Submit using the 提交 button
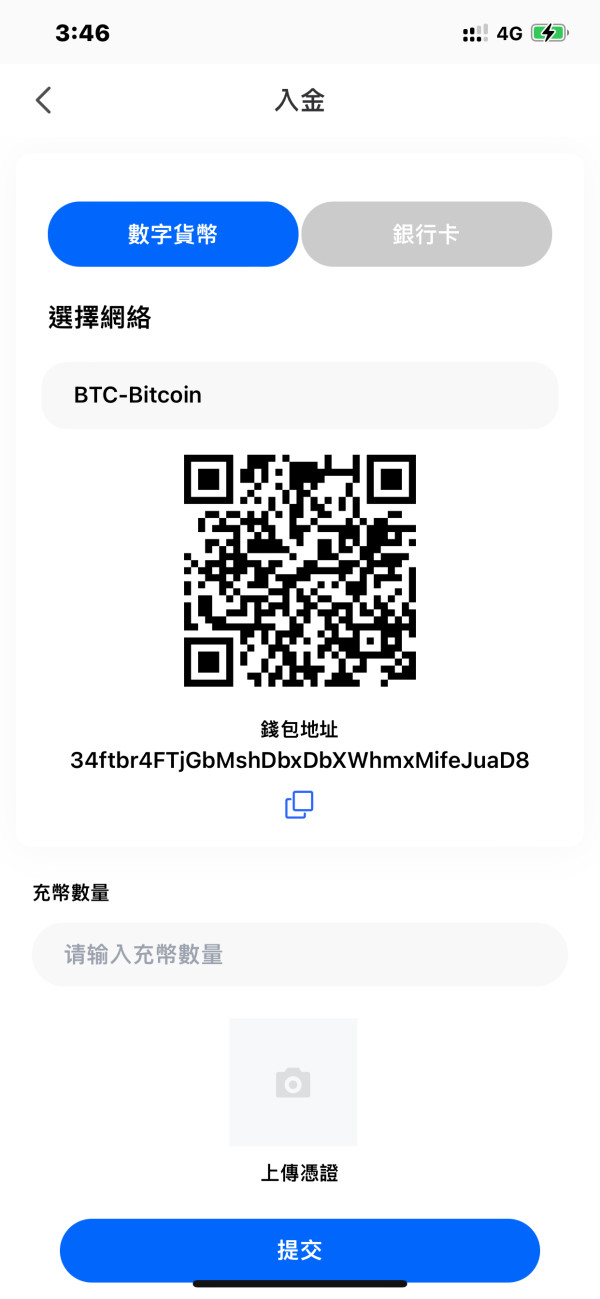This screenshot has width=600, height=1299. click(300, 1250)
